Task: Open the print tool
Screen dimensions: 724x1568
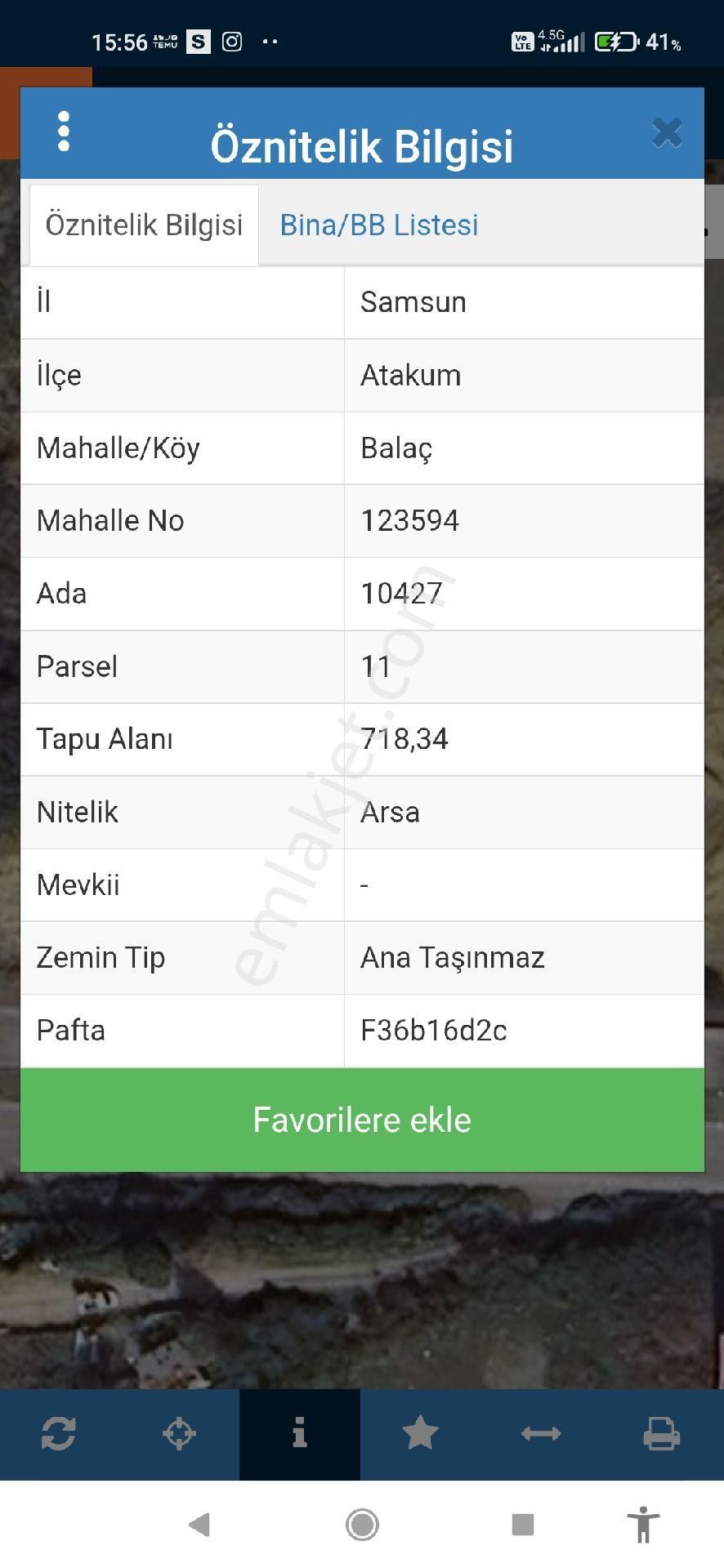Action: (662, 1433)
